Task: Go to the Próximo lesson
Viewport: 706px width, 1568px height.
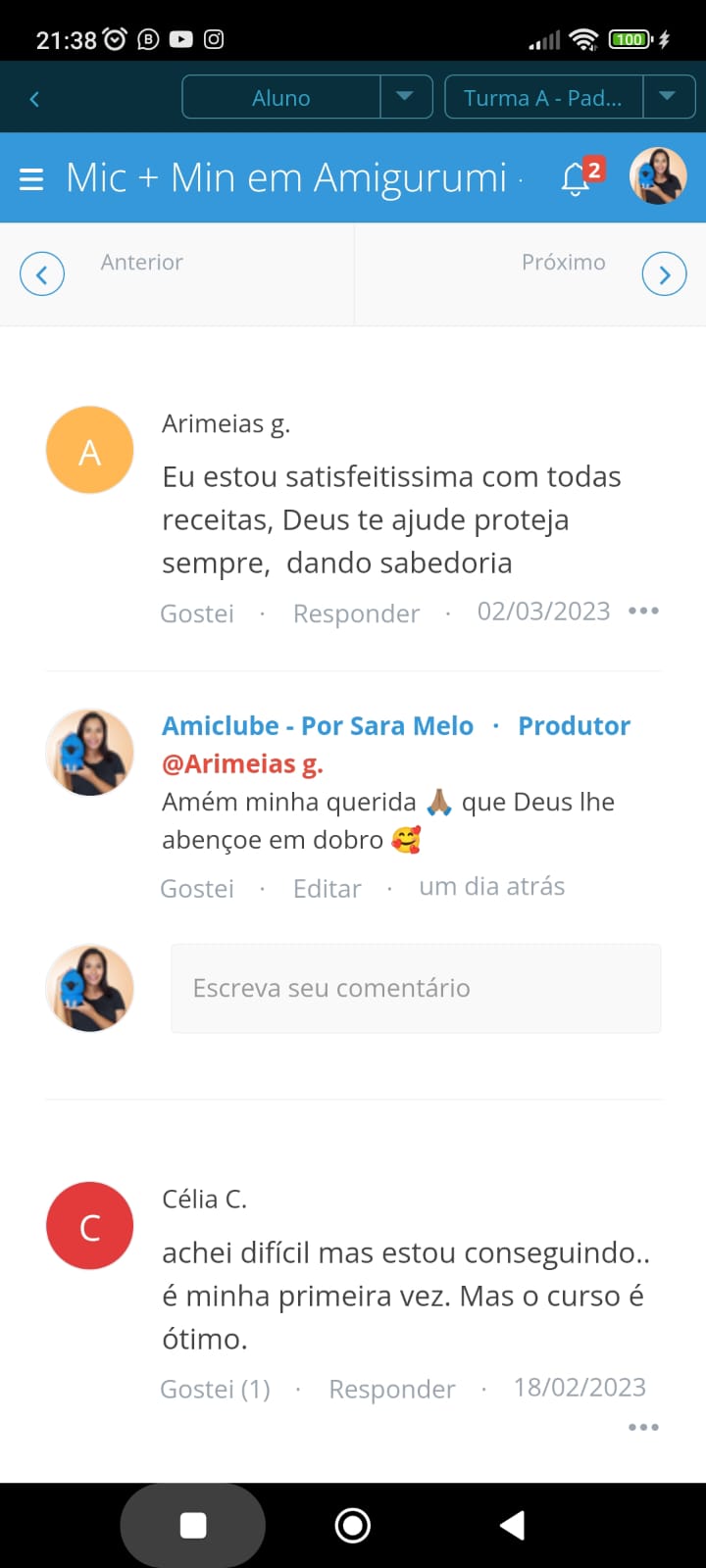Action: point(664,273)
